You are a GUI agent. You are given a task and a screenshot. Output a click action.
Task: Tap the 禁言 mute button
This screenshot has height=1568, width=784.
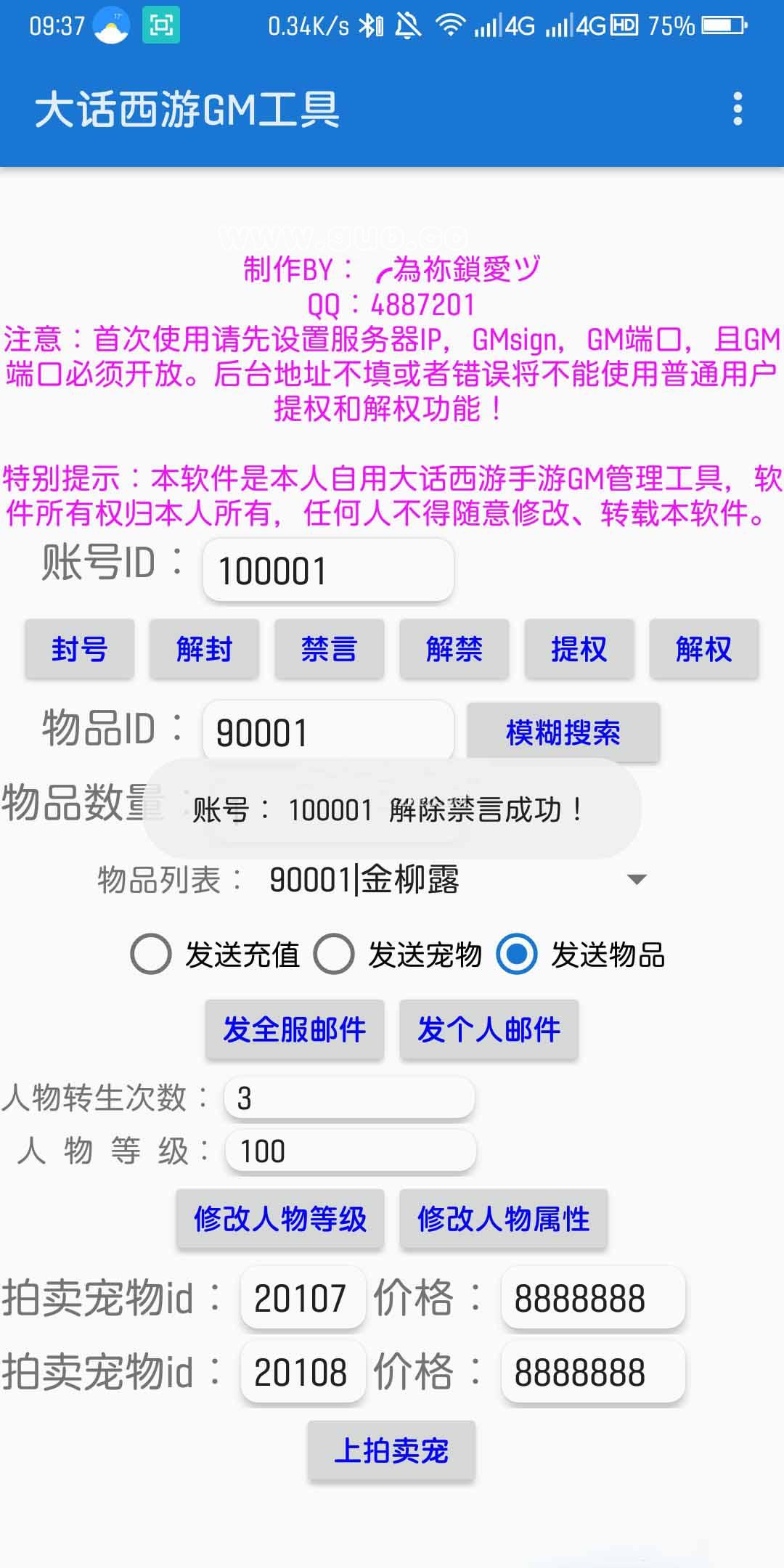tap(329, 648)
